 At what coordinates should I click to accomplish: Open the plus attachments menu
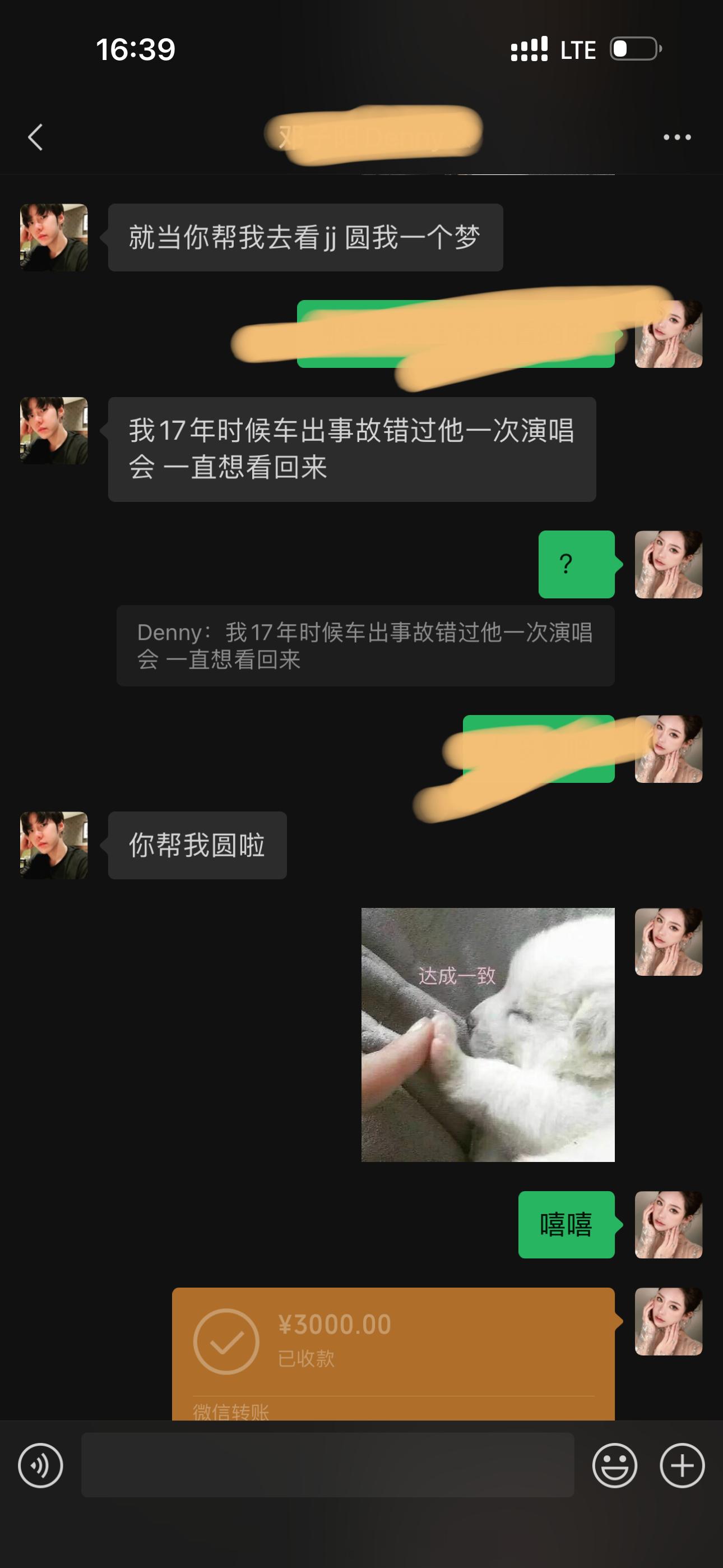(682, 1465)
